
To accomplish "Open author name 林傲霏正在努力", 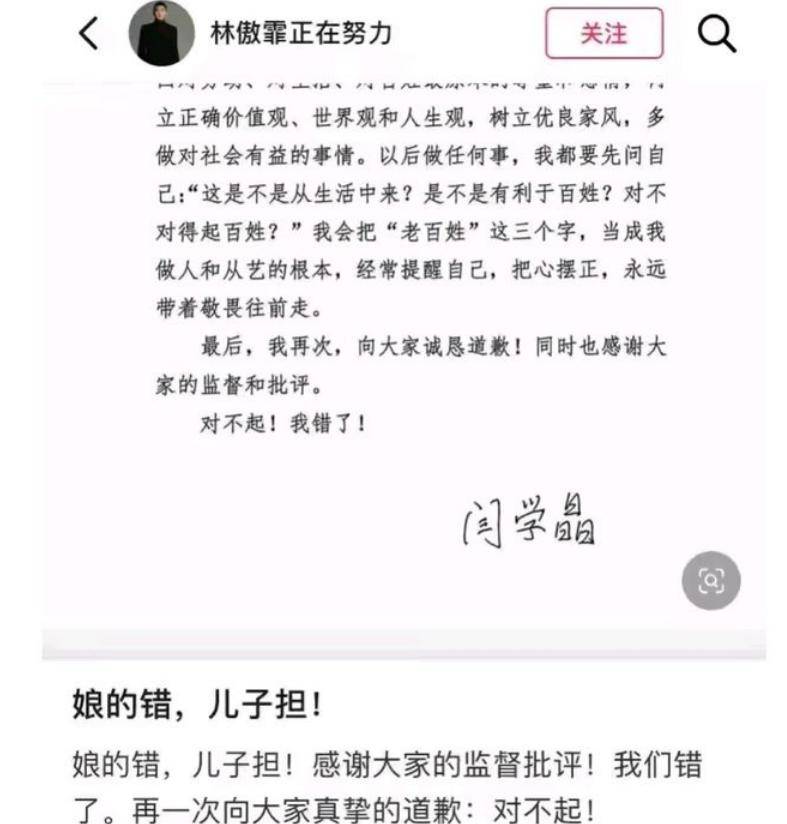I will (x=300, y=33).
